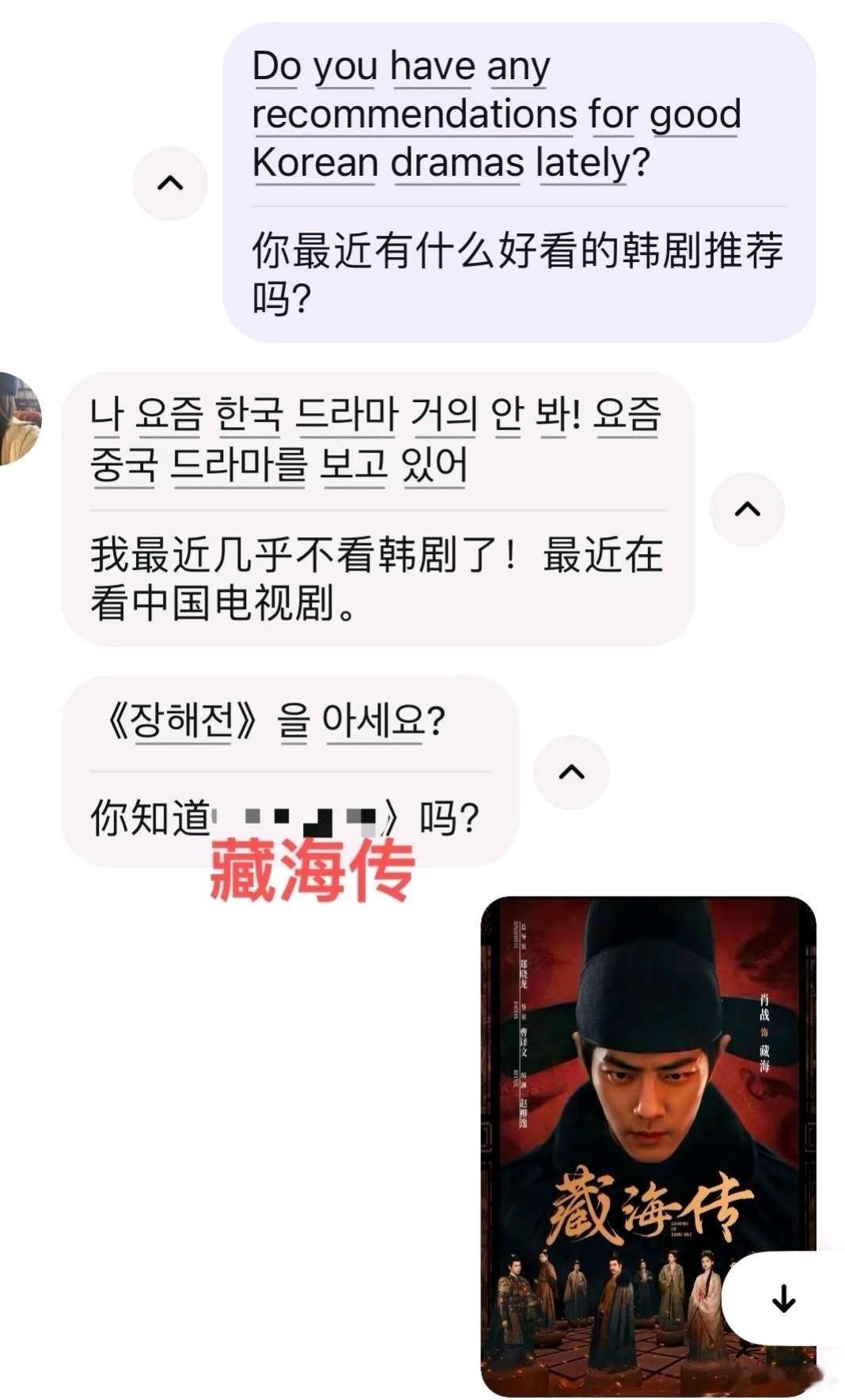845x1400 pixels.
Task: Collapse translation of the Korean dramas recommendation message
Action: pyautogui.click(x=170, y=183)
